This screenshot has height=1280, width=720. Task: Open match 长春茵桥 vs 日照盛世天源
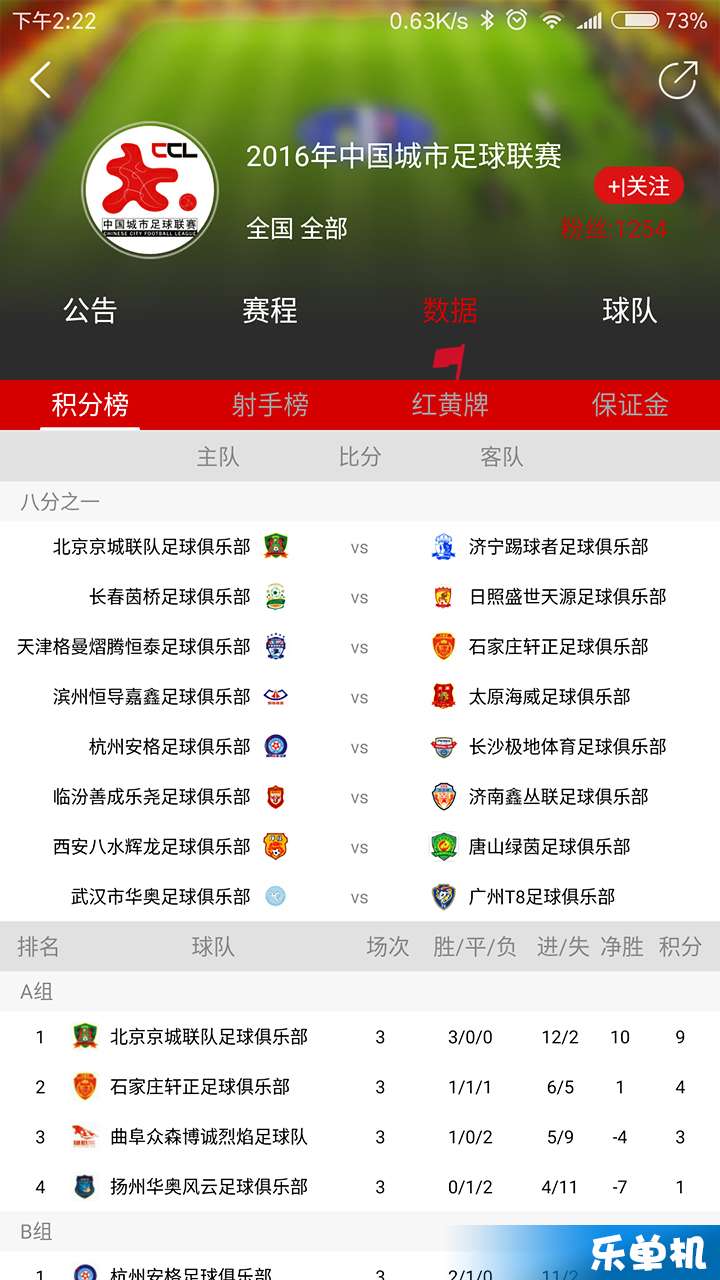click(359, 597)
